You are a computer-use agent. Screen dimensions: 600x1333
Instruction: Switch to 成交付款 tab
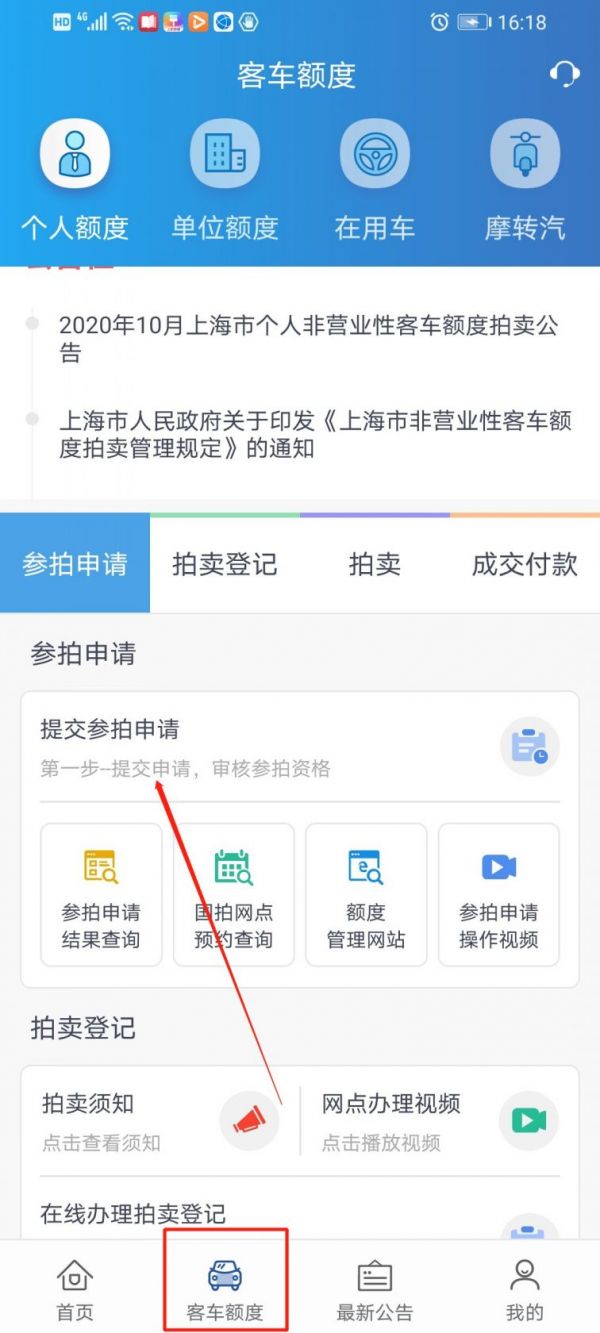(524, 564)
